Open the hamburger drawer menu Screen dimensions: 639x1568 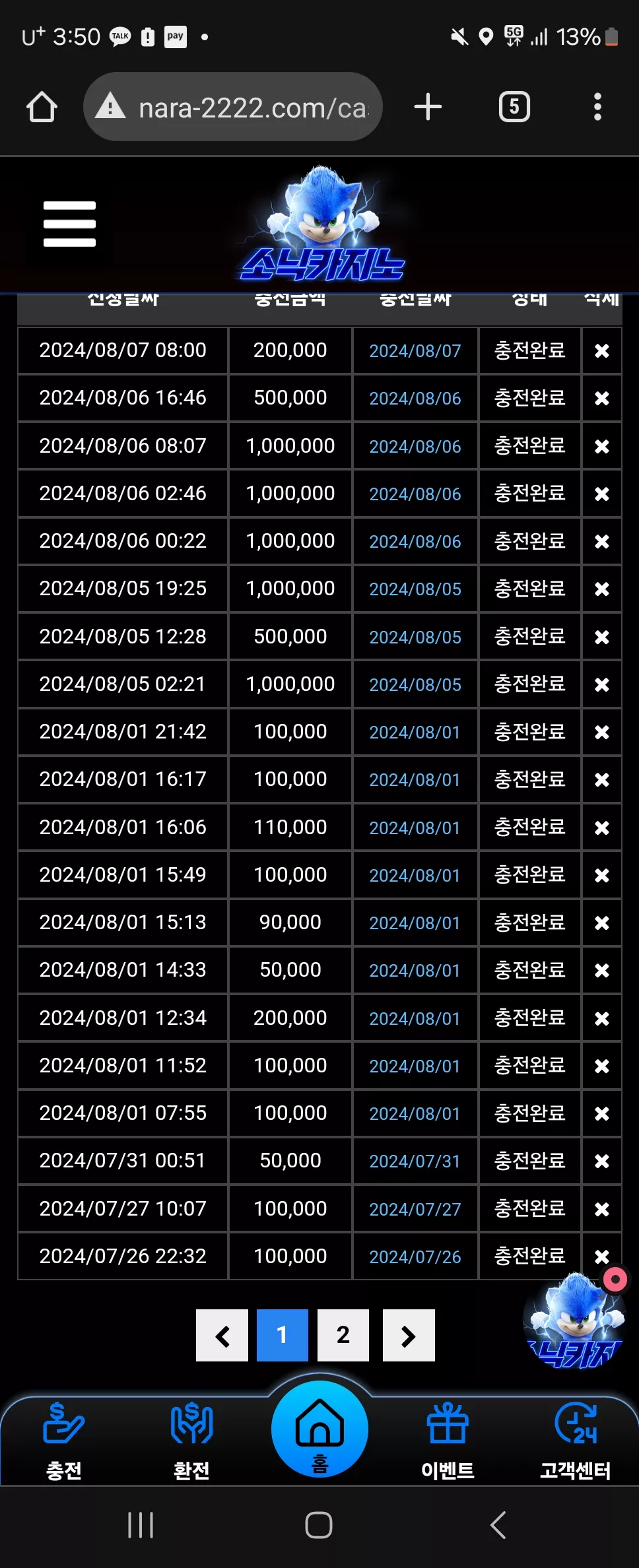(x=69, y=224)
